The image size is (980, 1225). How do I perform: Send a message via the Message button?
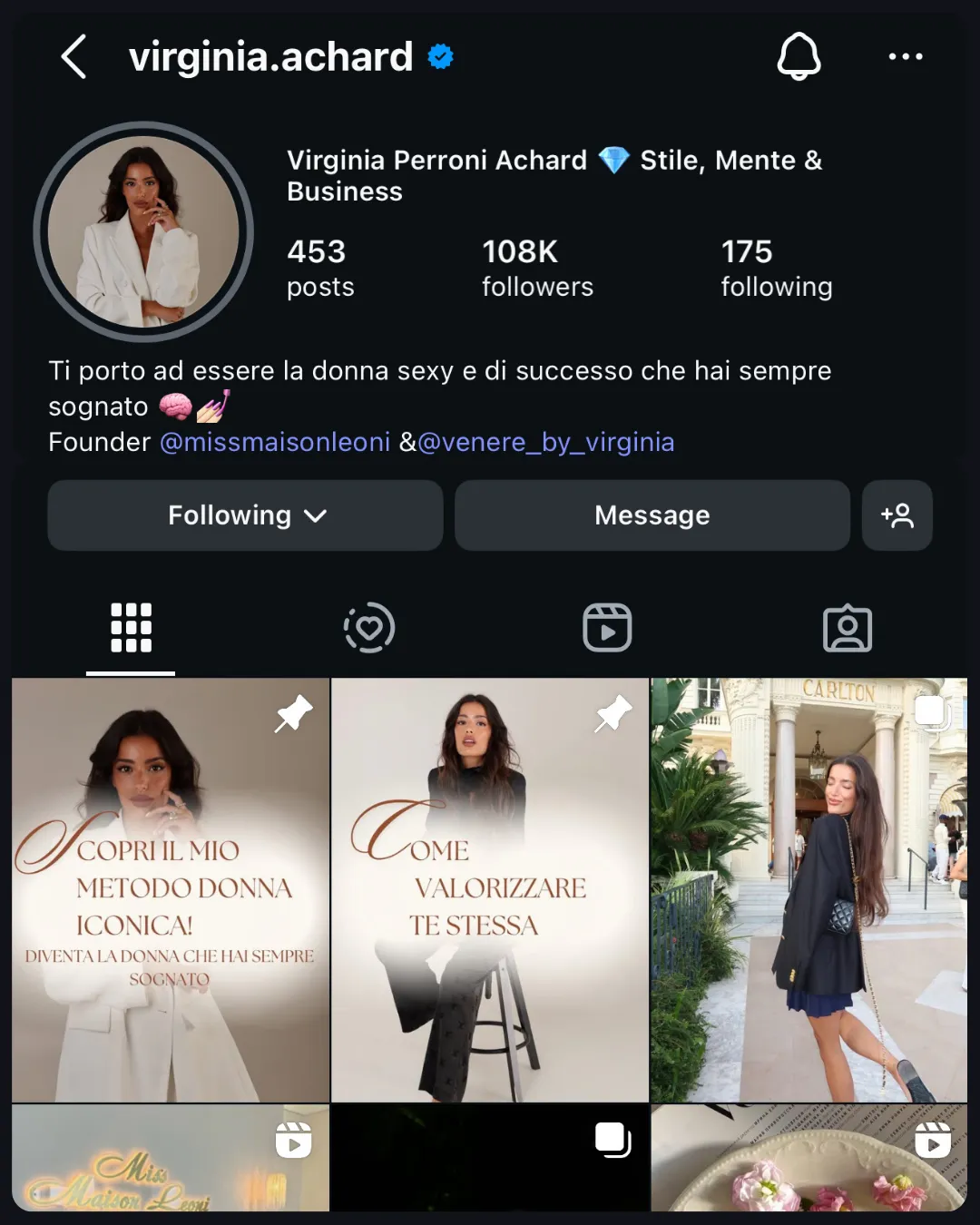click(x=652, y=515)
